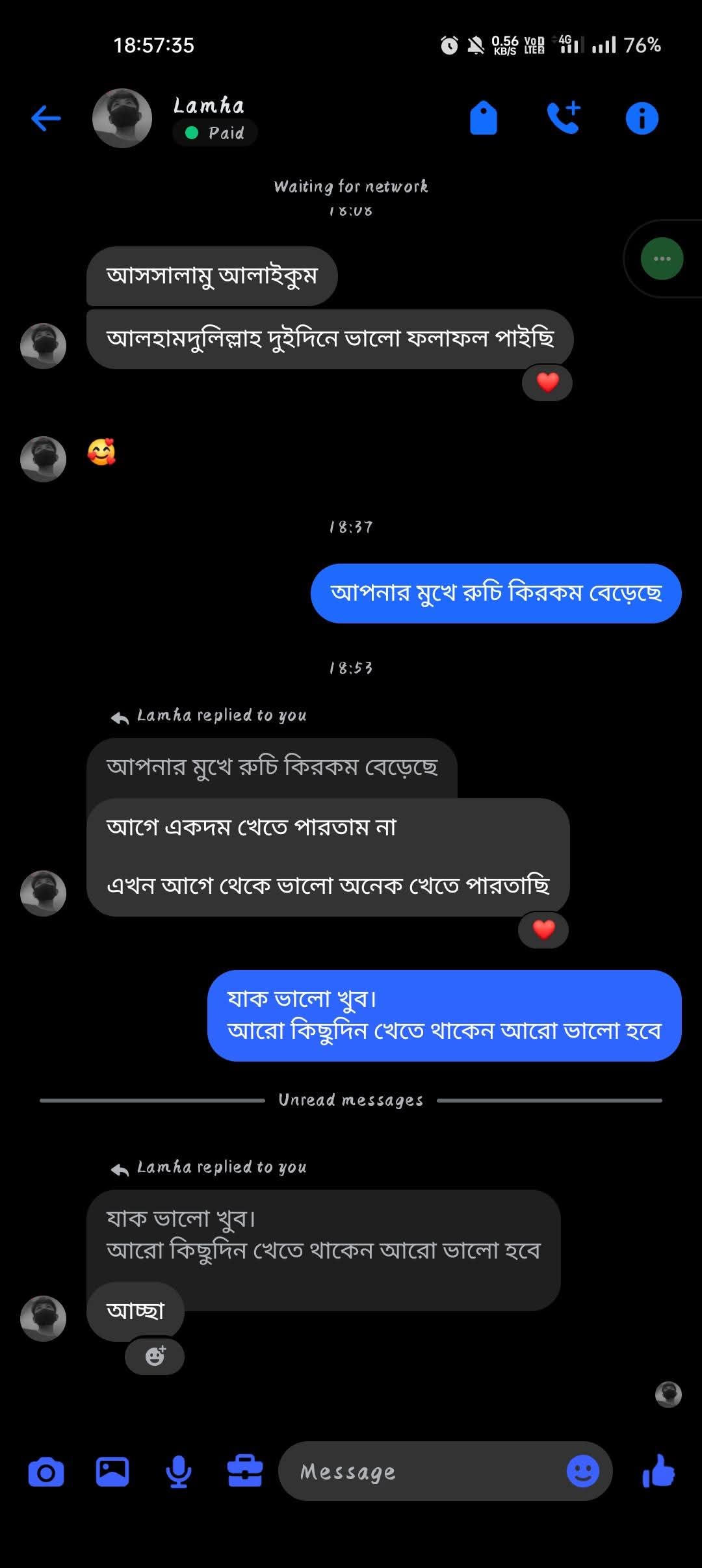Add a reaction to the আচ্ছা message
The width and height of the screenshot is (702, 1568).
pos(155,1357)
